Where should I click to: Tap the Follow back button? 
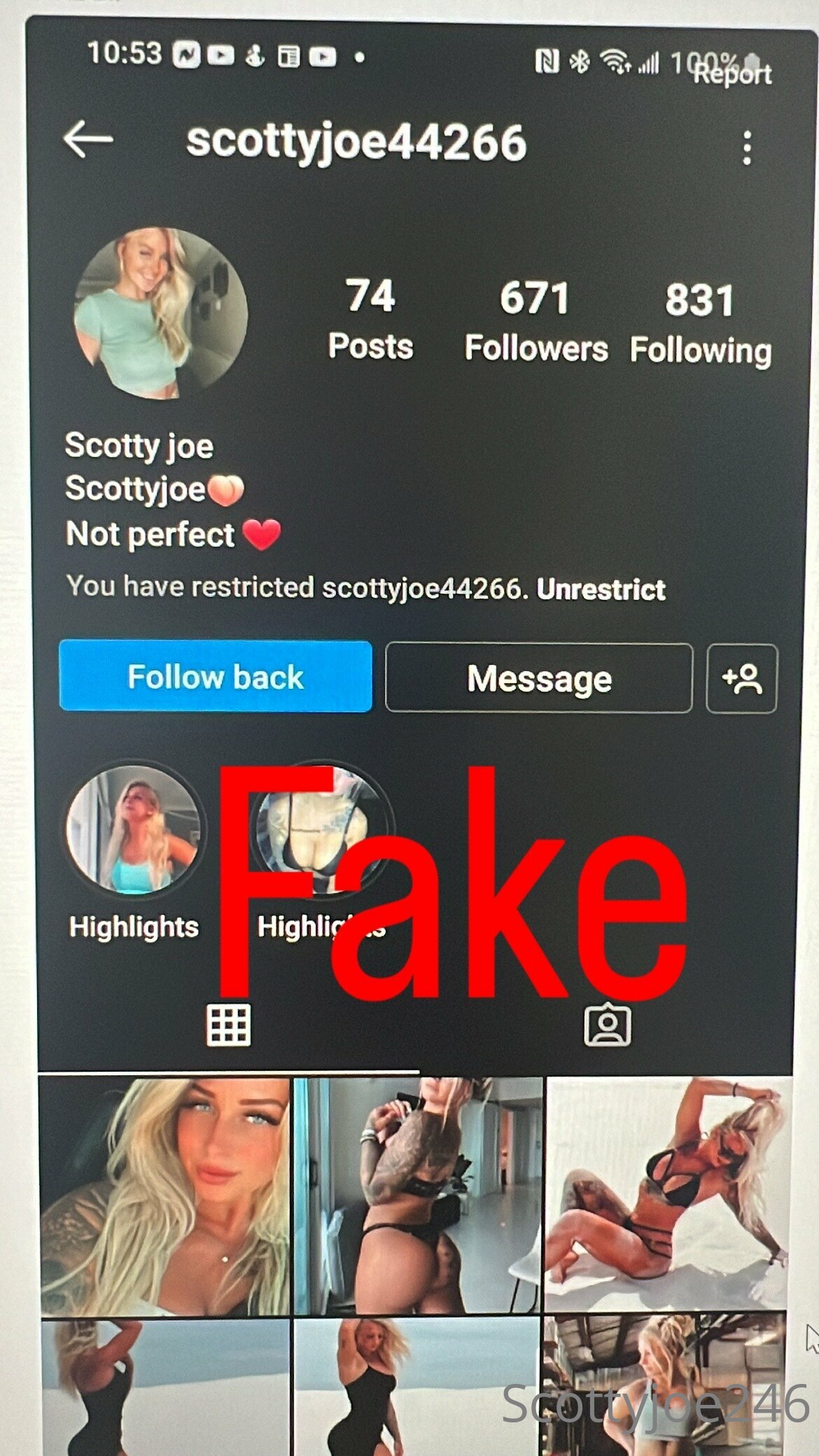216,677
